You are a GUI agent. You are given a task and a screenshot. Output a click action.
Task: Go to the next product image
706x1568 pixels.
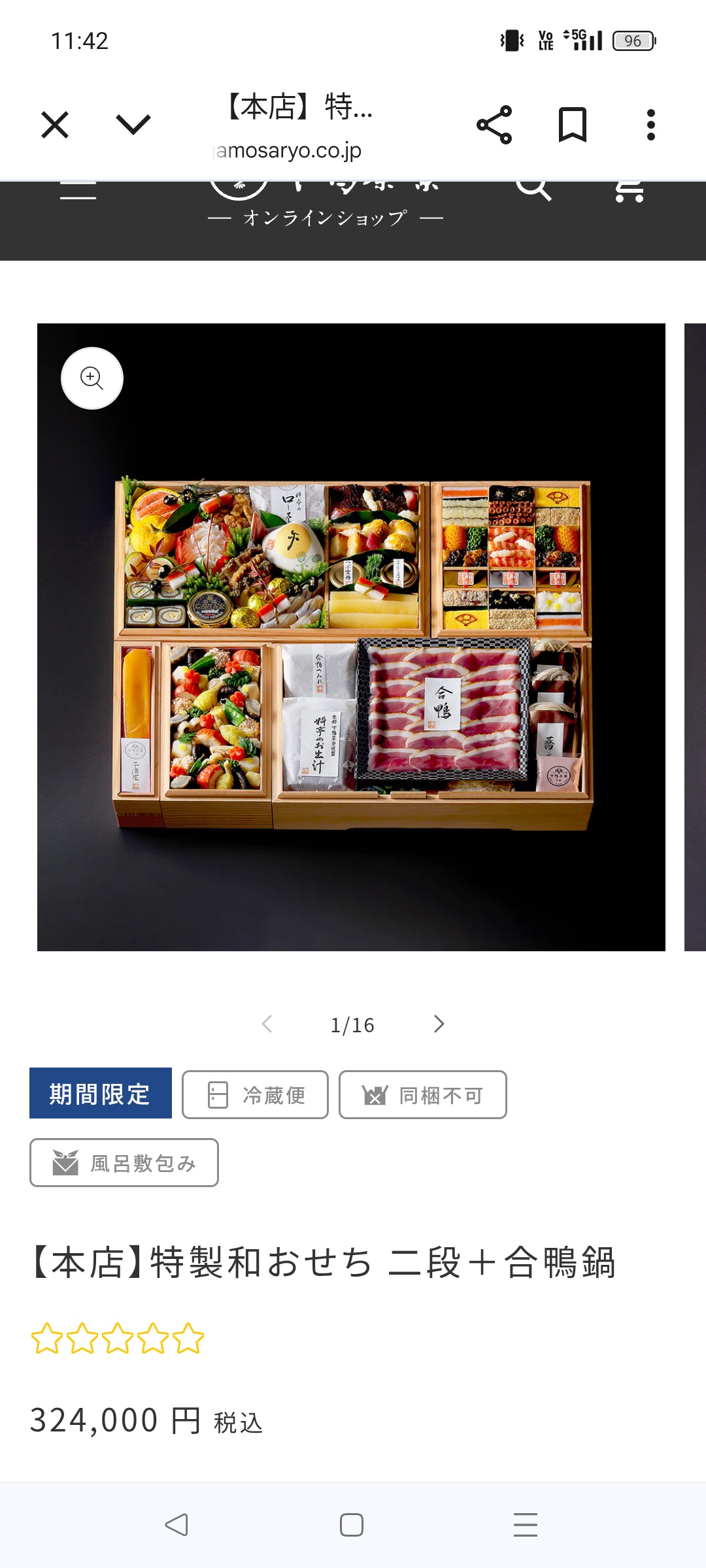click(439, 1024)
